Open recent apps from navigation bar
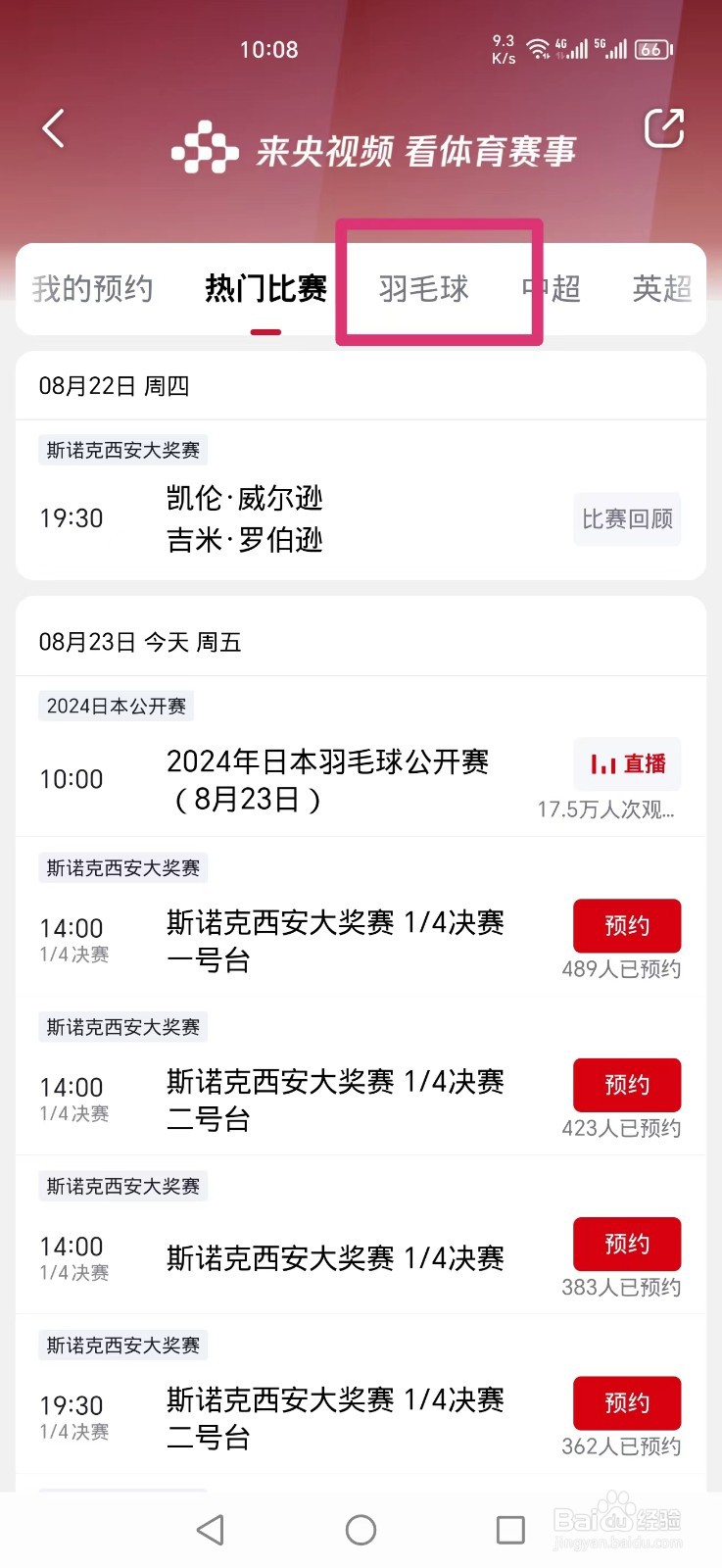Viewport: 722px width, 1568px height. point(510,1530)
